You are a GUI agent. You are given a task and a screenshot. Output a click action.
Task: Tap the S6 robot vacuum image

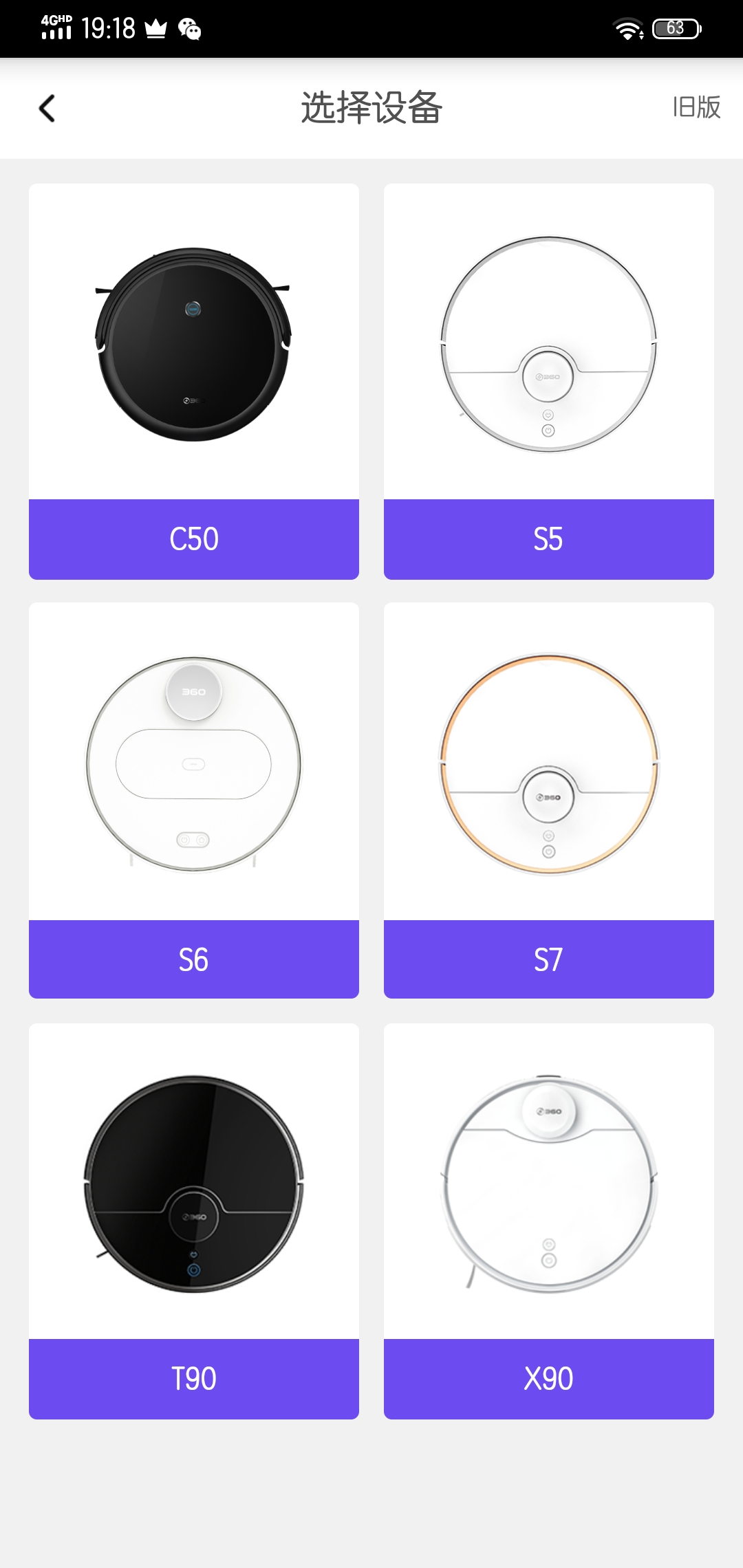193,763
